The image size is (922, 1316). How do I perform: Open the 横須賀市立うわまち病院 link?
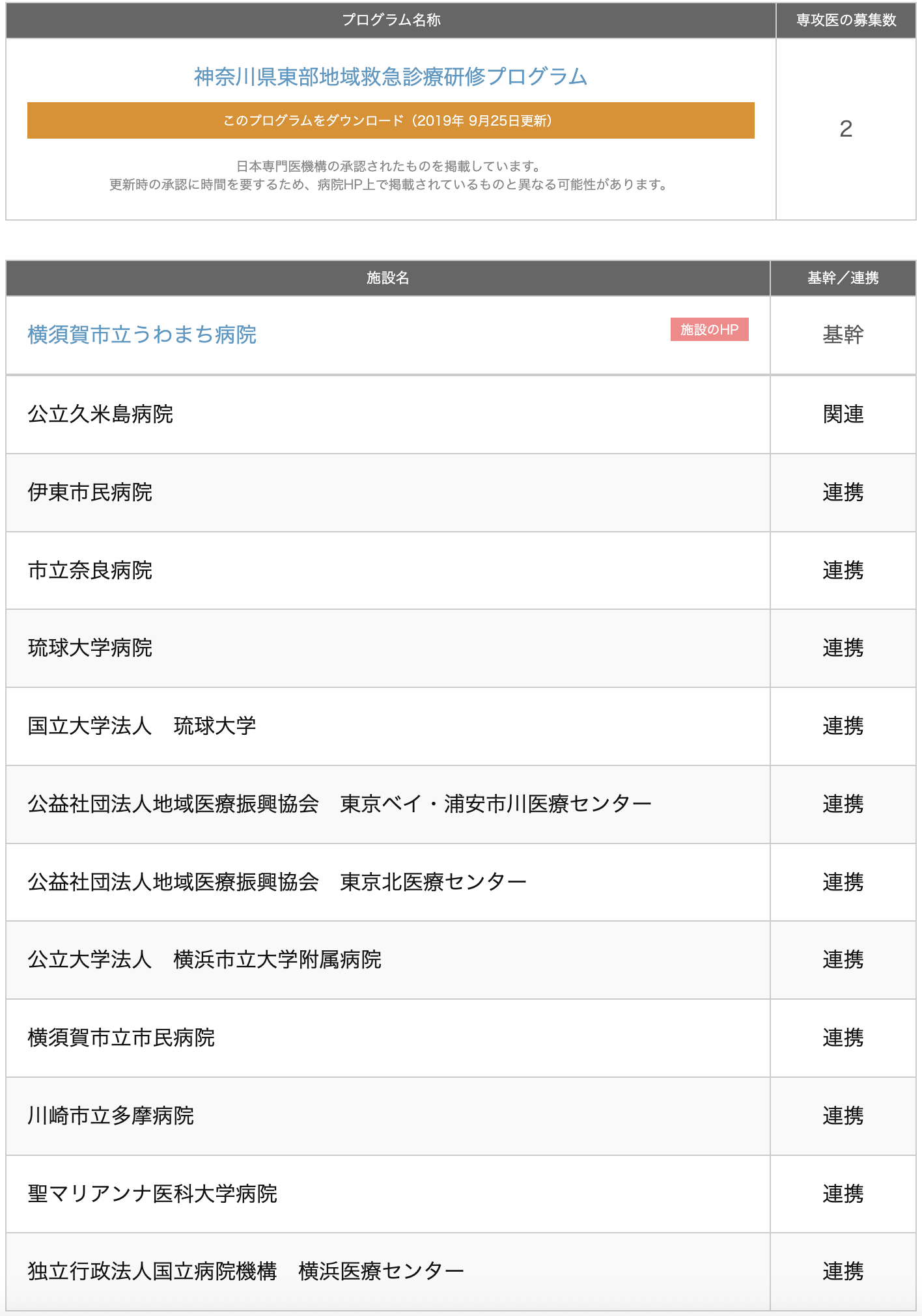[142, 335]
